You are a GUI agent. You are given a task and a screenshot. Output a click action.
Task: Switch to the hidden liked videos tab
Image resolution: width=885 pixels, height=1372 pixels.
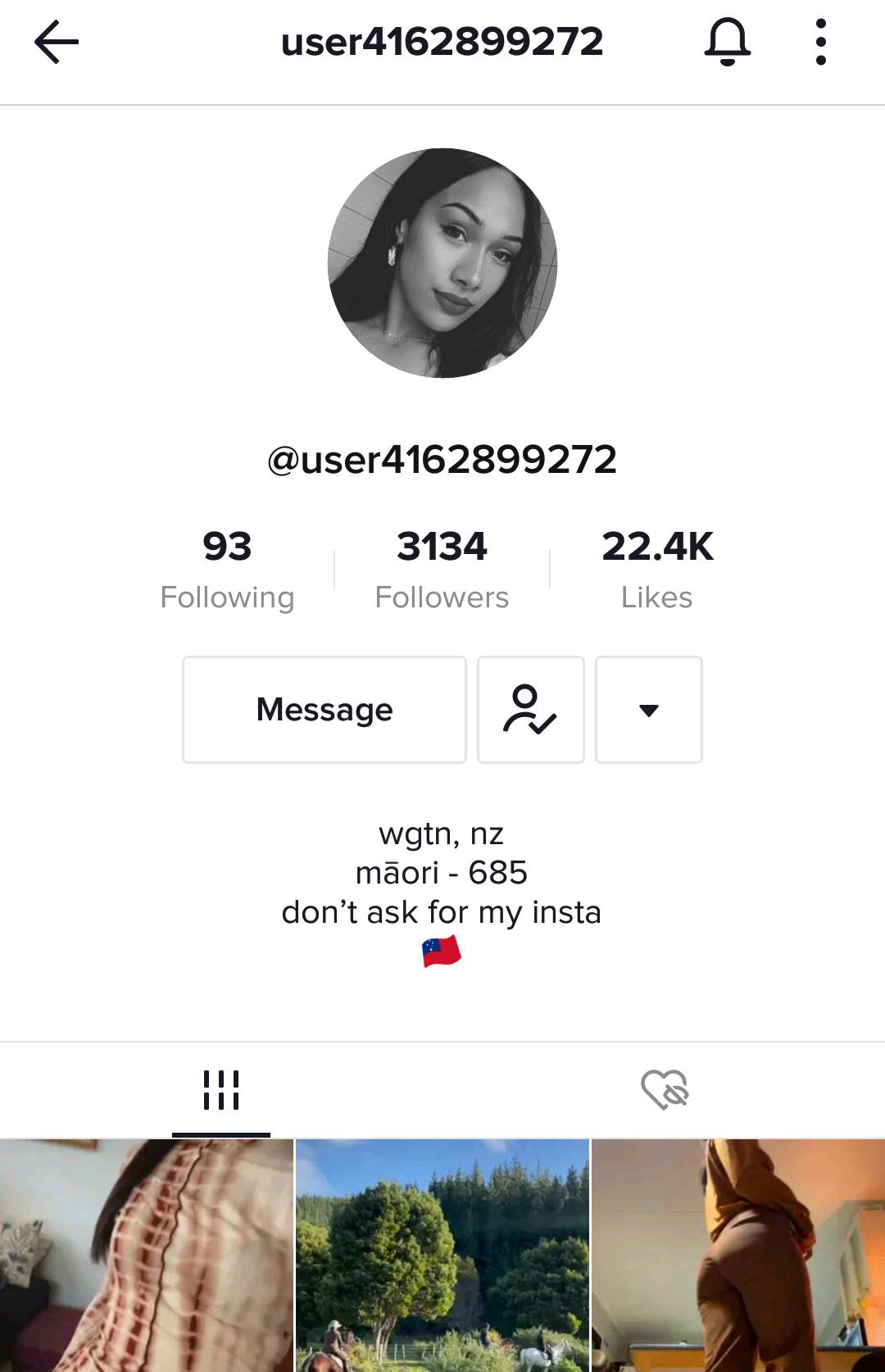tap(664, 1090)
